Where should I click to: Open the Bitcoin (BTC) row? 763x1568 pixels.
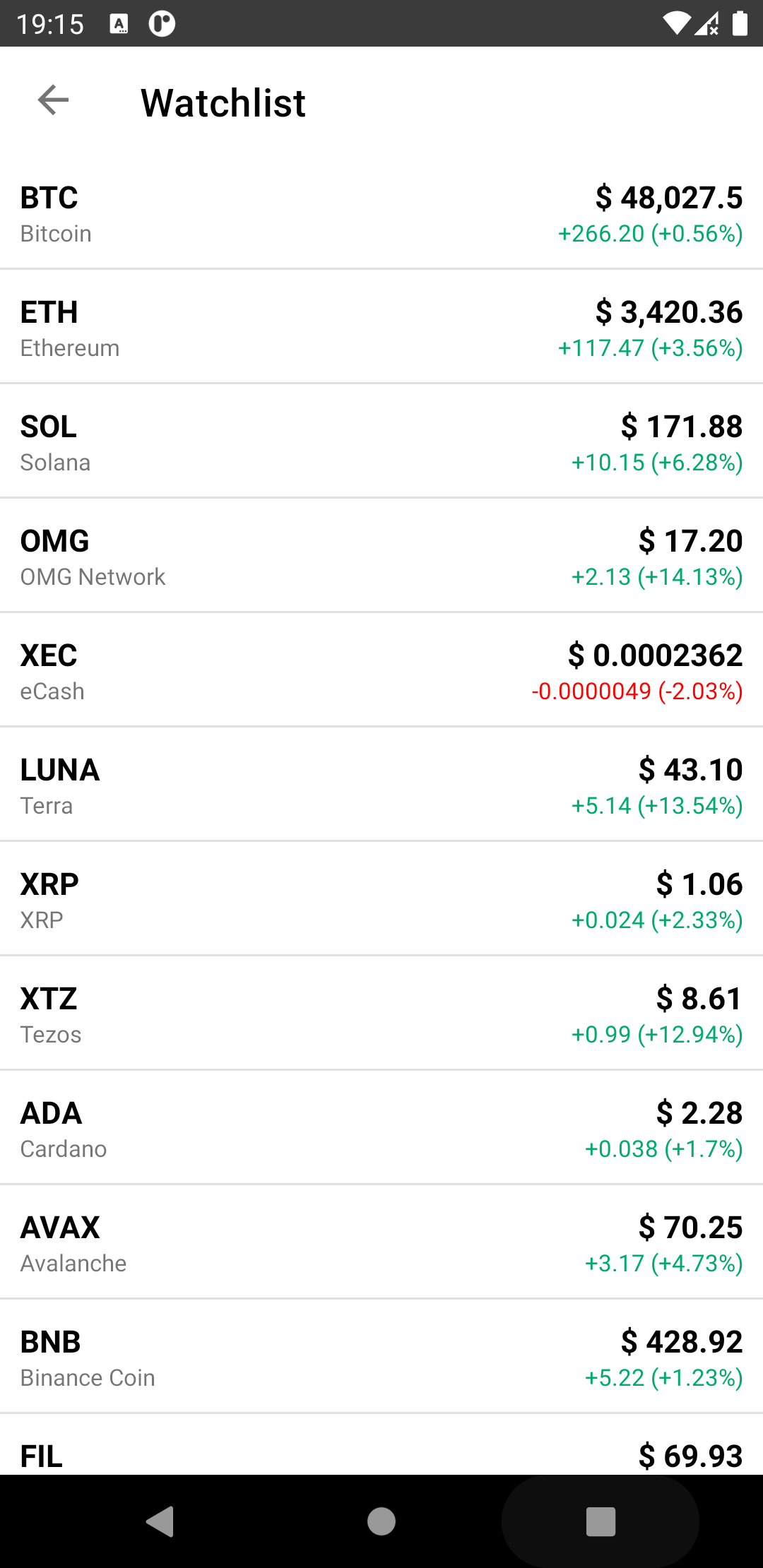click(x=381, y=213)
